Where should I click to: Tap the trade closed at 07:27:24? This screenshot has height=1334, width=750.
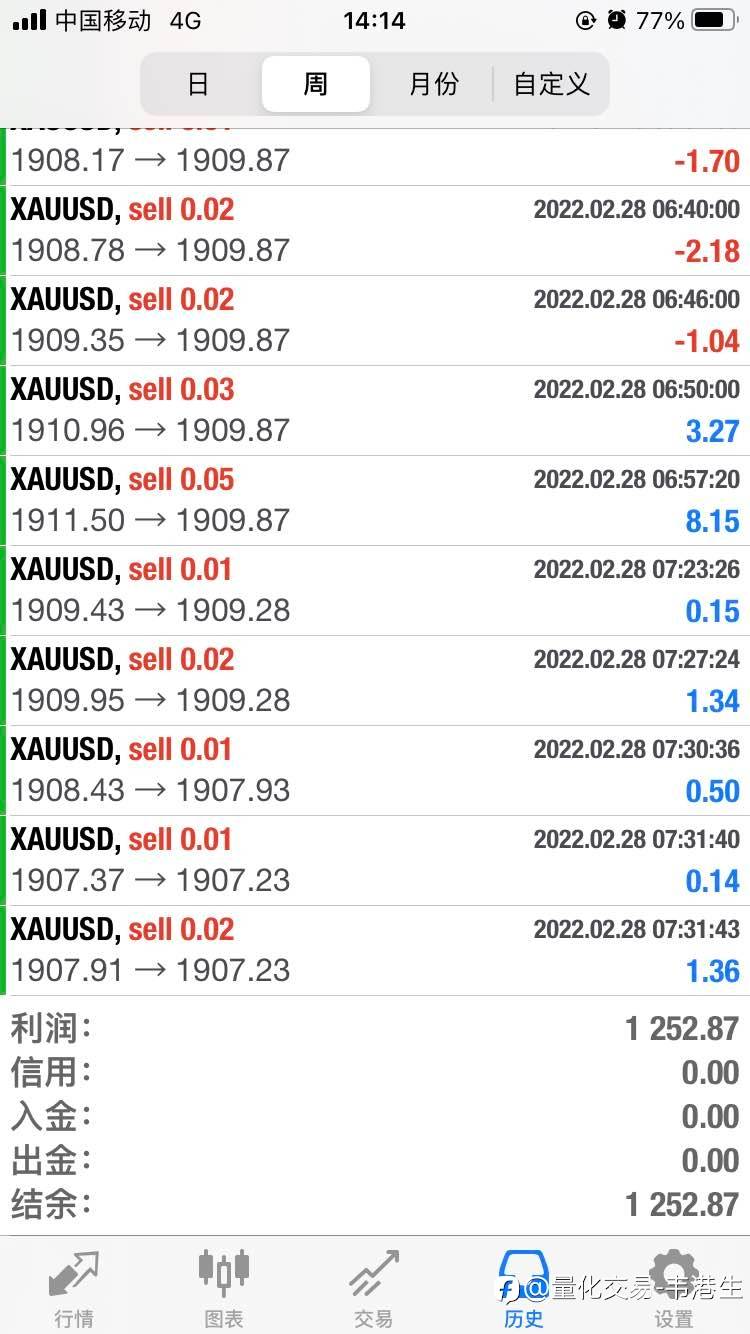(375, 680)
